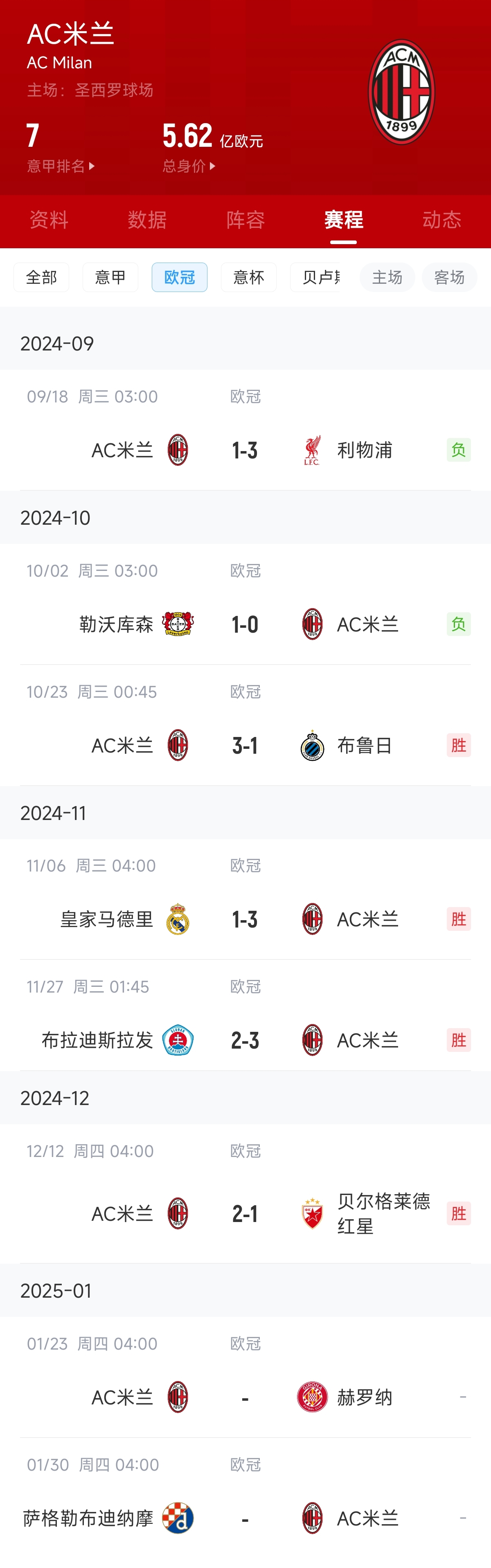
Task: Open the 勒沃库森 vs AC米兰 match
Action: [x=245, y=625]
